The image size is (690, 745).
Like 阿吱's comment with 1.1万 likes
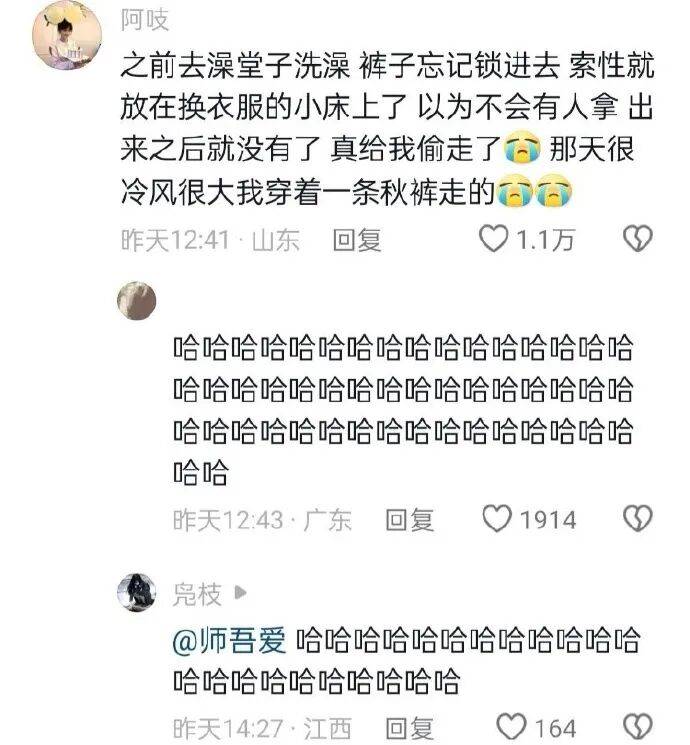point(494,239)
